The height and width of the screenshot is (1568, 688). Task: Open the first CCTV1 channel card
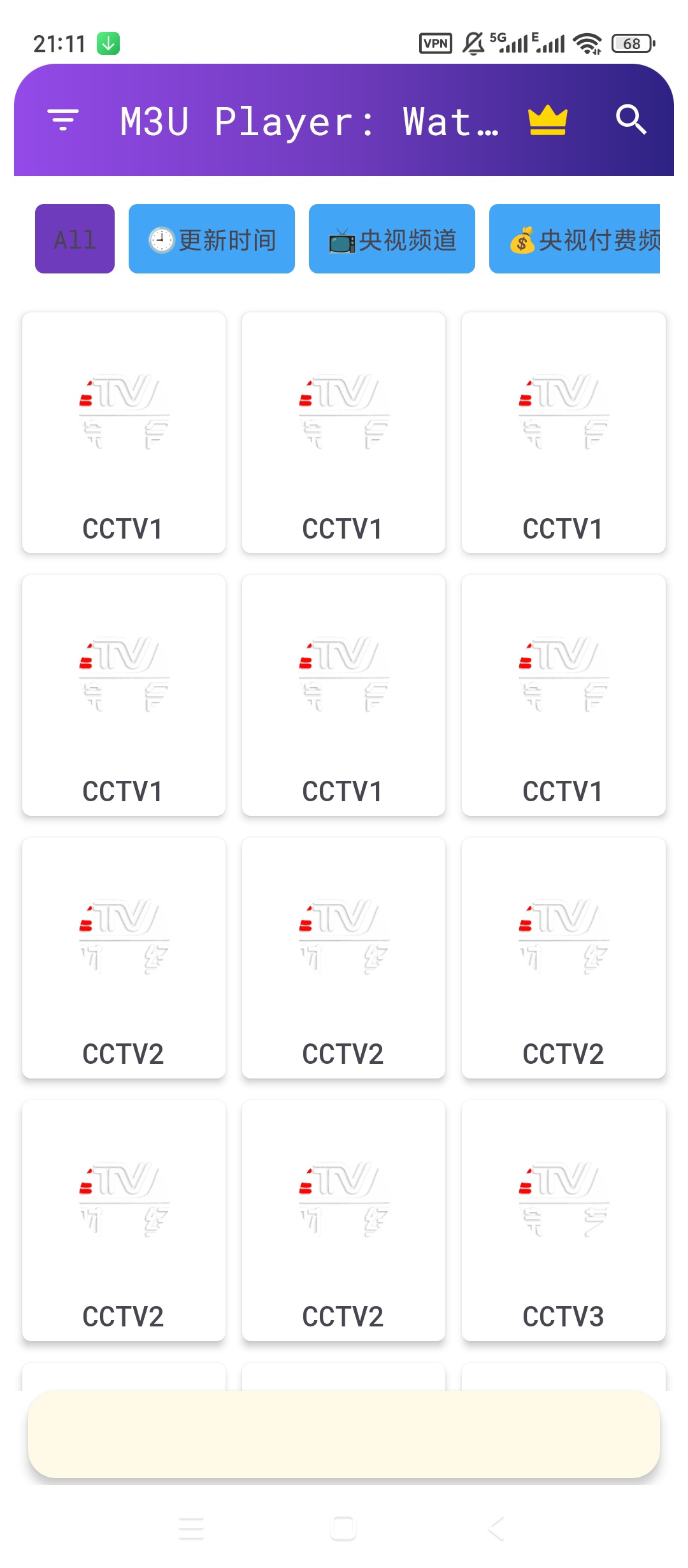click(x=124, y=430)
